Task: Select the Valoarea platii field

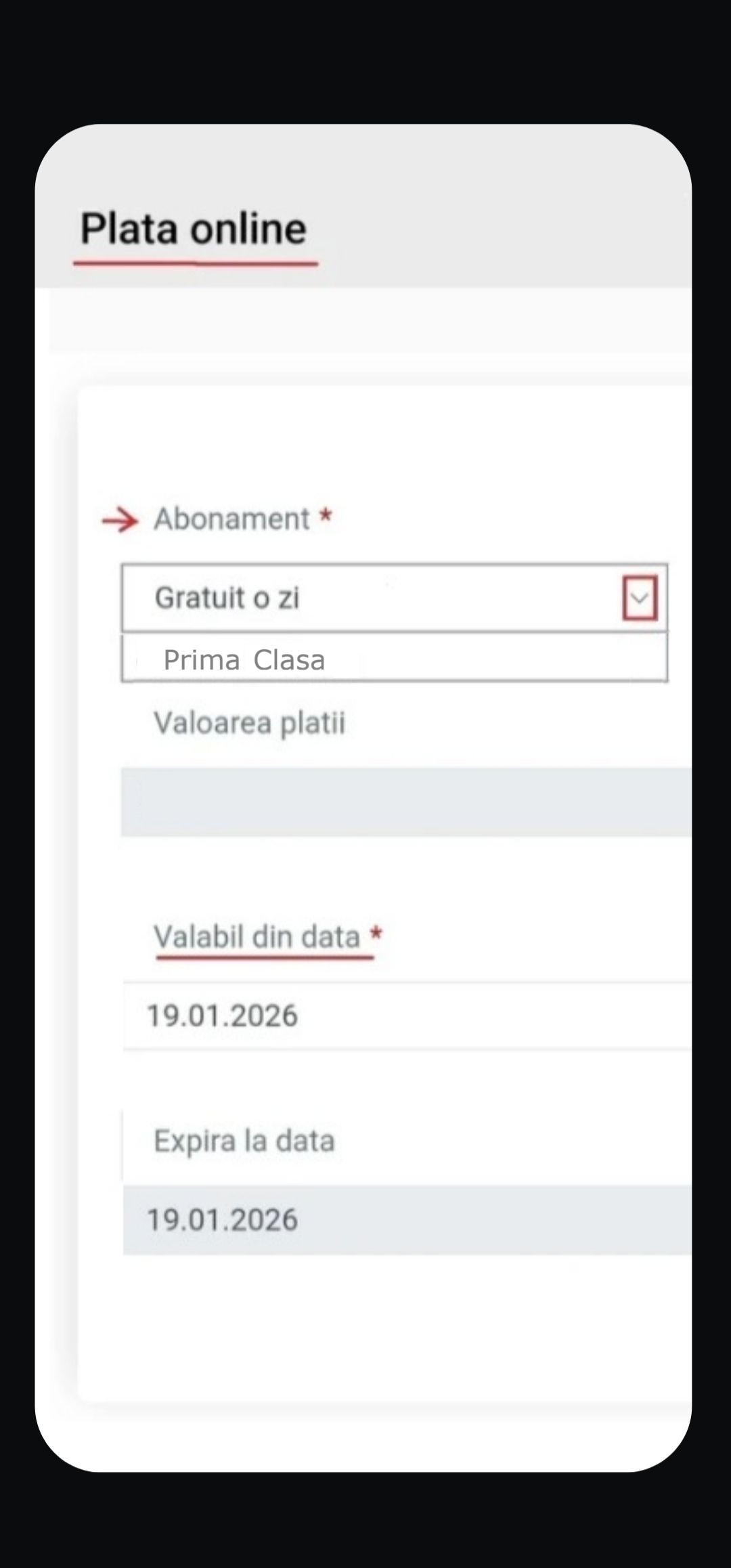Action: (250, 723)
